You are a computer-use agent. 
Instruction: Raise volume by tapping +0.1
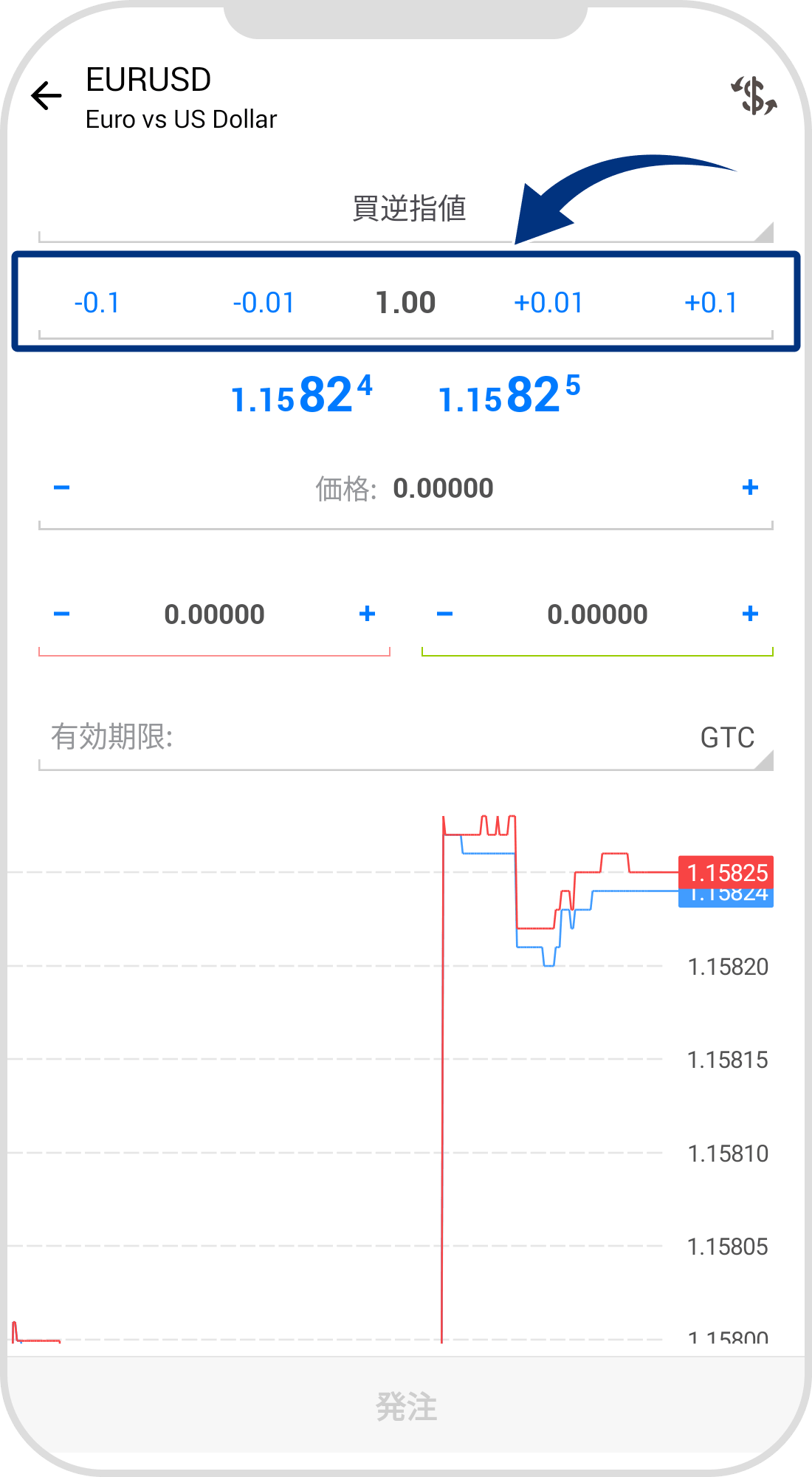[x=711, y=303]
